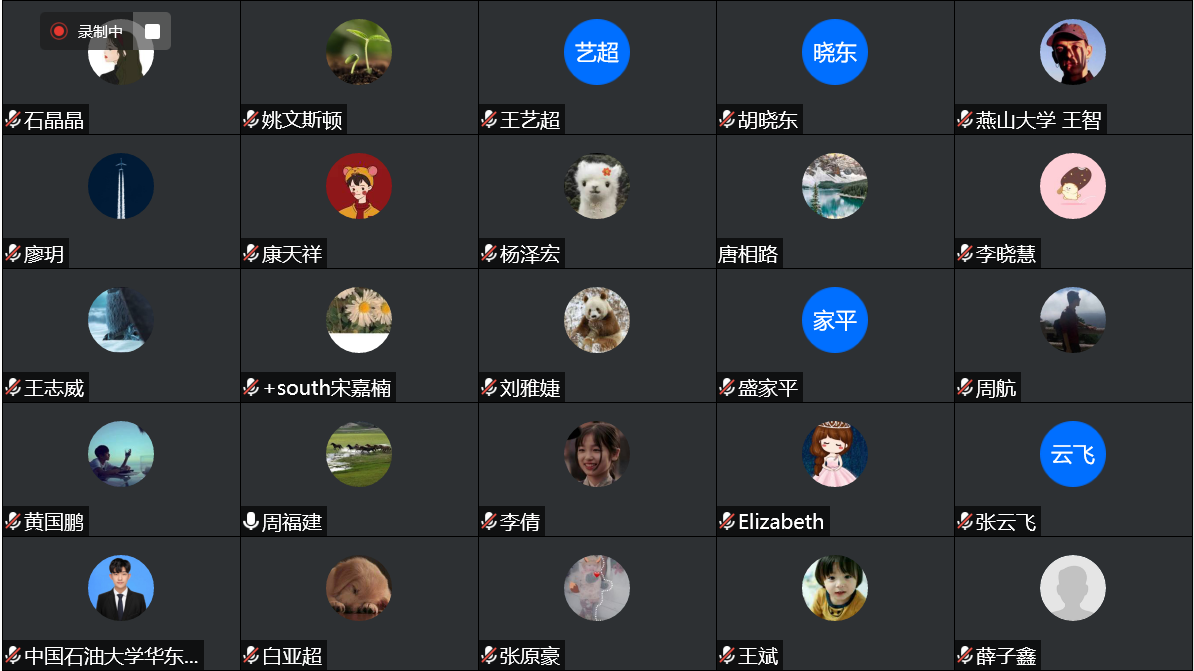Open 盛家平's participant tile
The image size is (1194, 671).
click(835, 321)
